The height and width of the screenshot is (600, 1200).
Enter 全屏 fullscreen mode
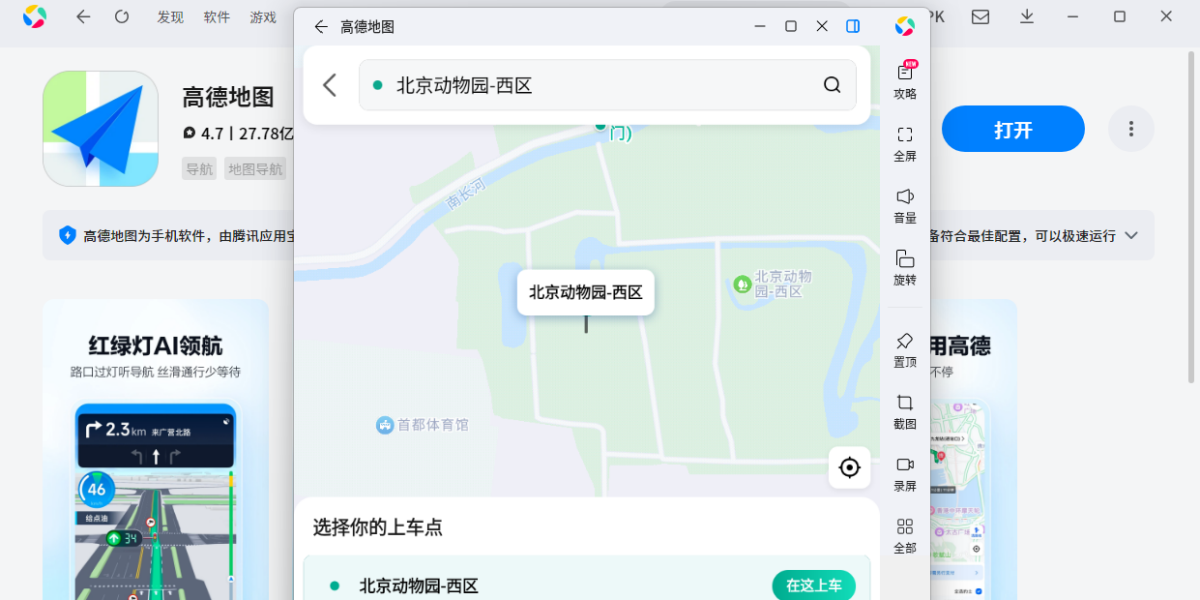[x=905, y=143]
